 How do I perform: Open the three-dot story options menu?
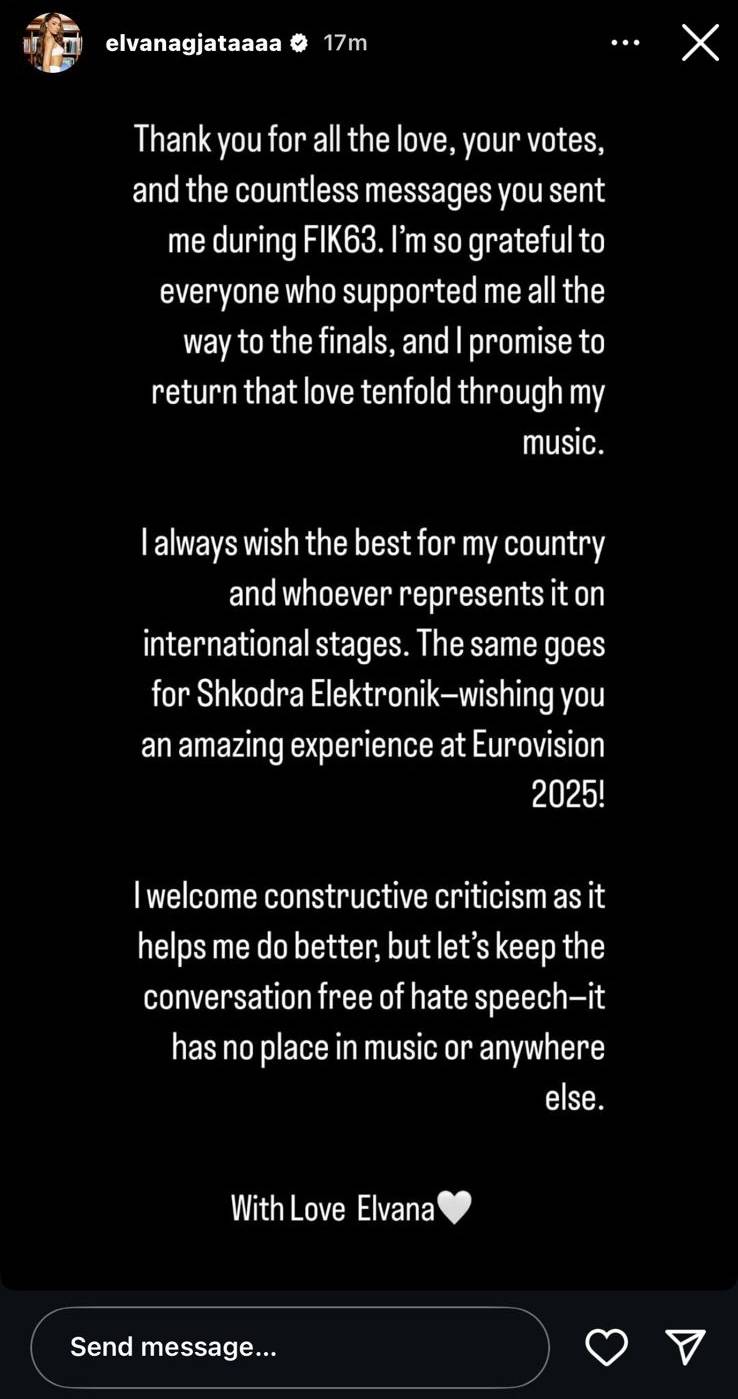click(625, 43)
